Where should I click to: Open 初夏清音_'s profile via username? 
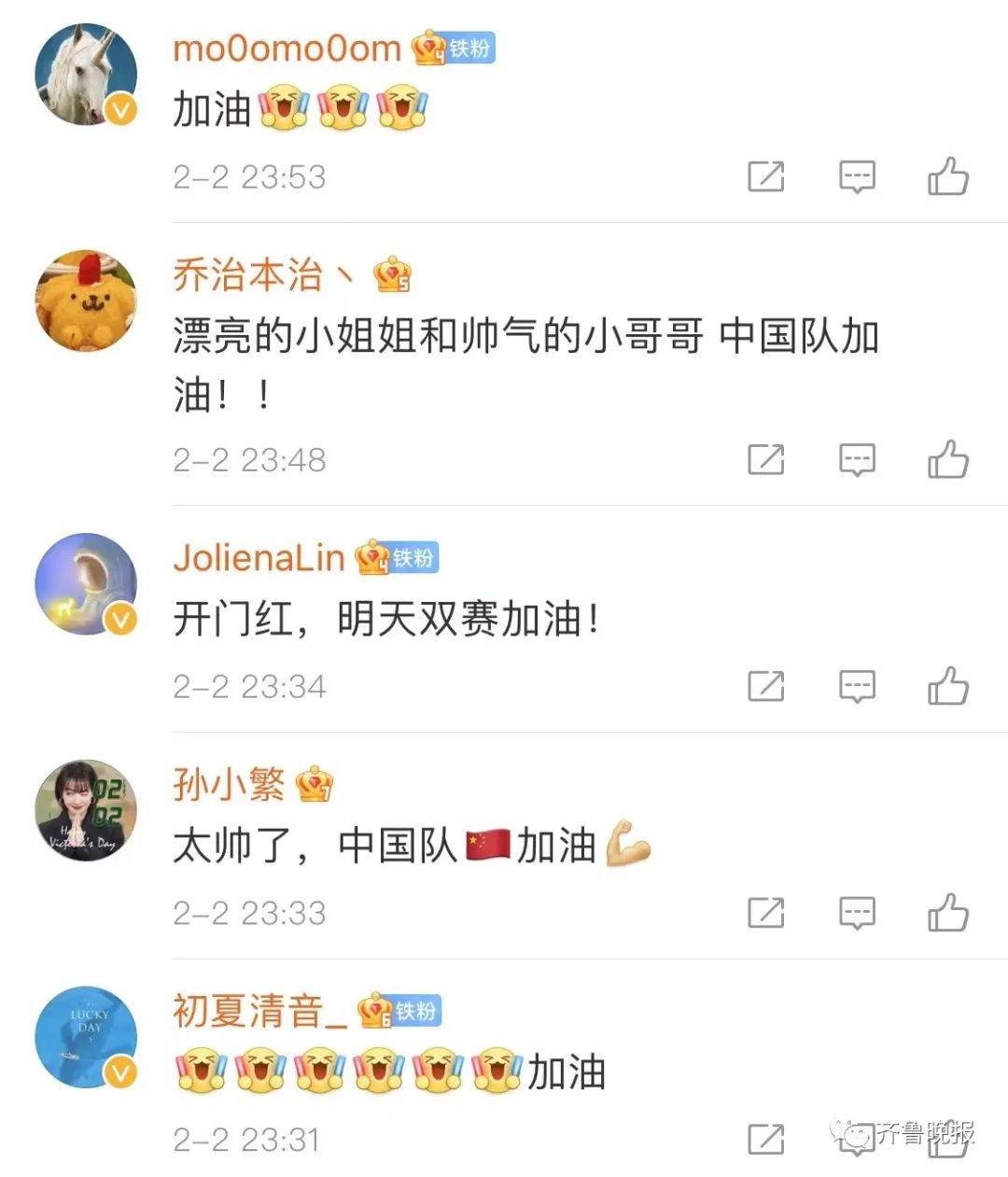[260, 1011]
